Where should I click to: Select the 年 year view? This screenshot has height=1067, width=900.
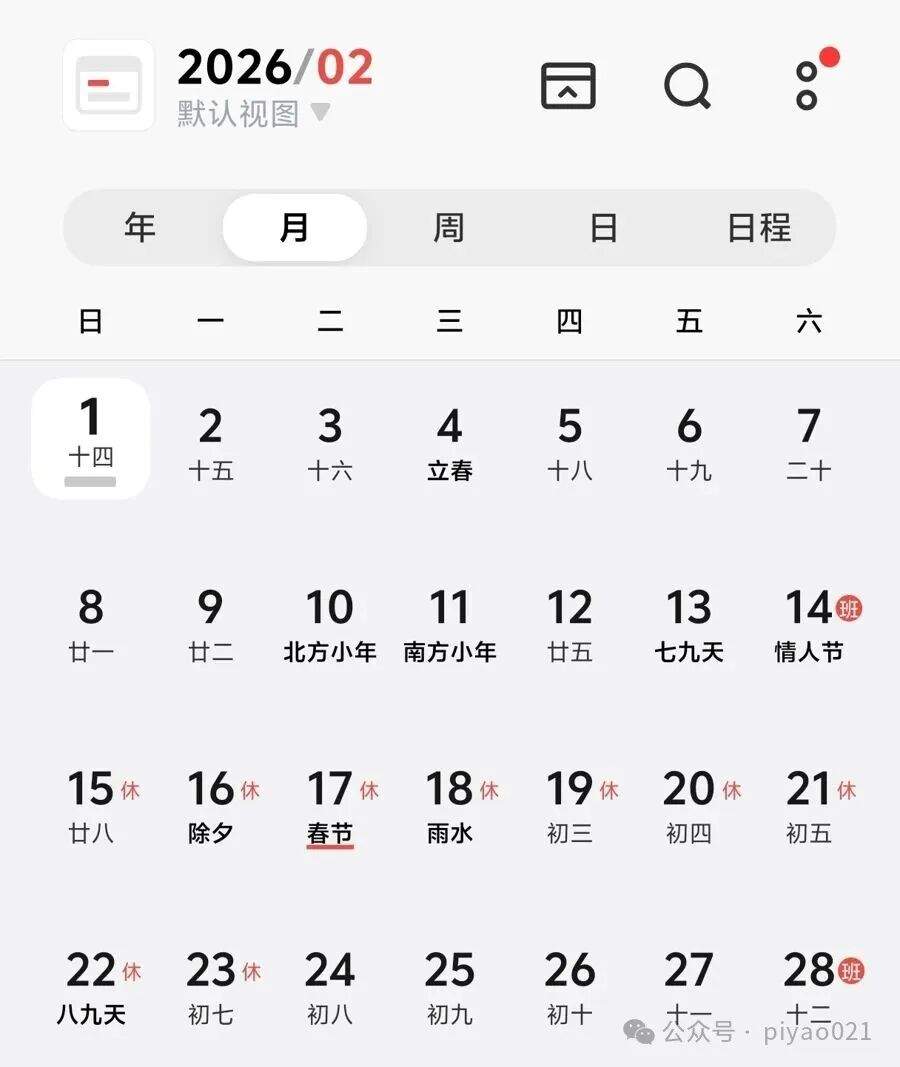click(138, 228)
